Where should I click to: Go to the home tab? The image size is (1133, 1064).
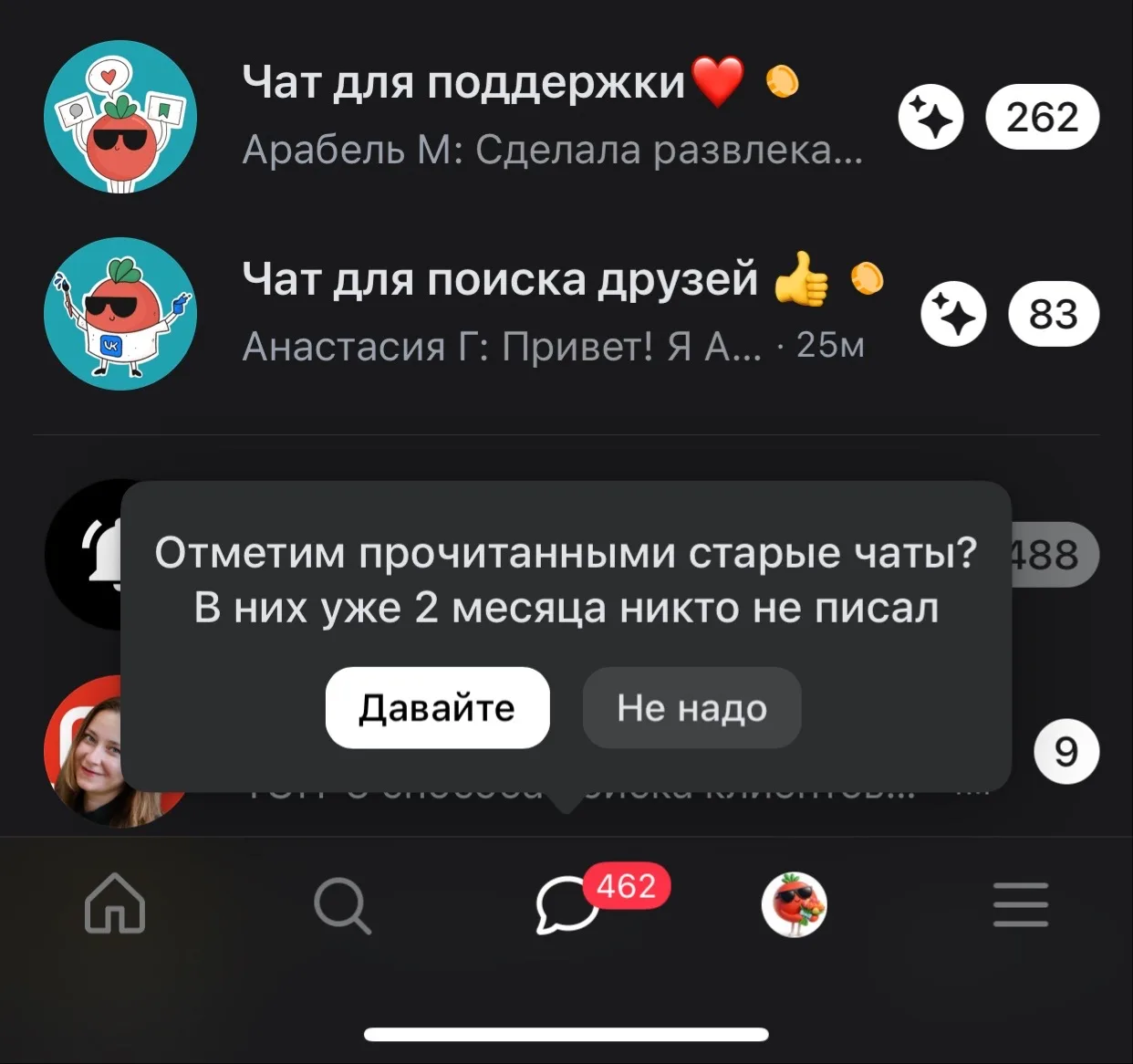115,903
